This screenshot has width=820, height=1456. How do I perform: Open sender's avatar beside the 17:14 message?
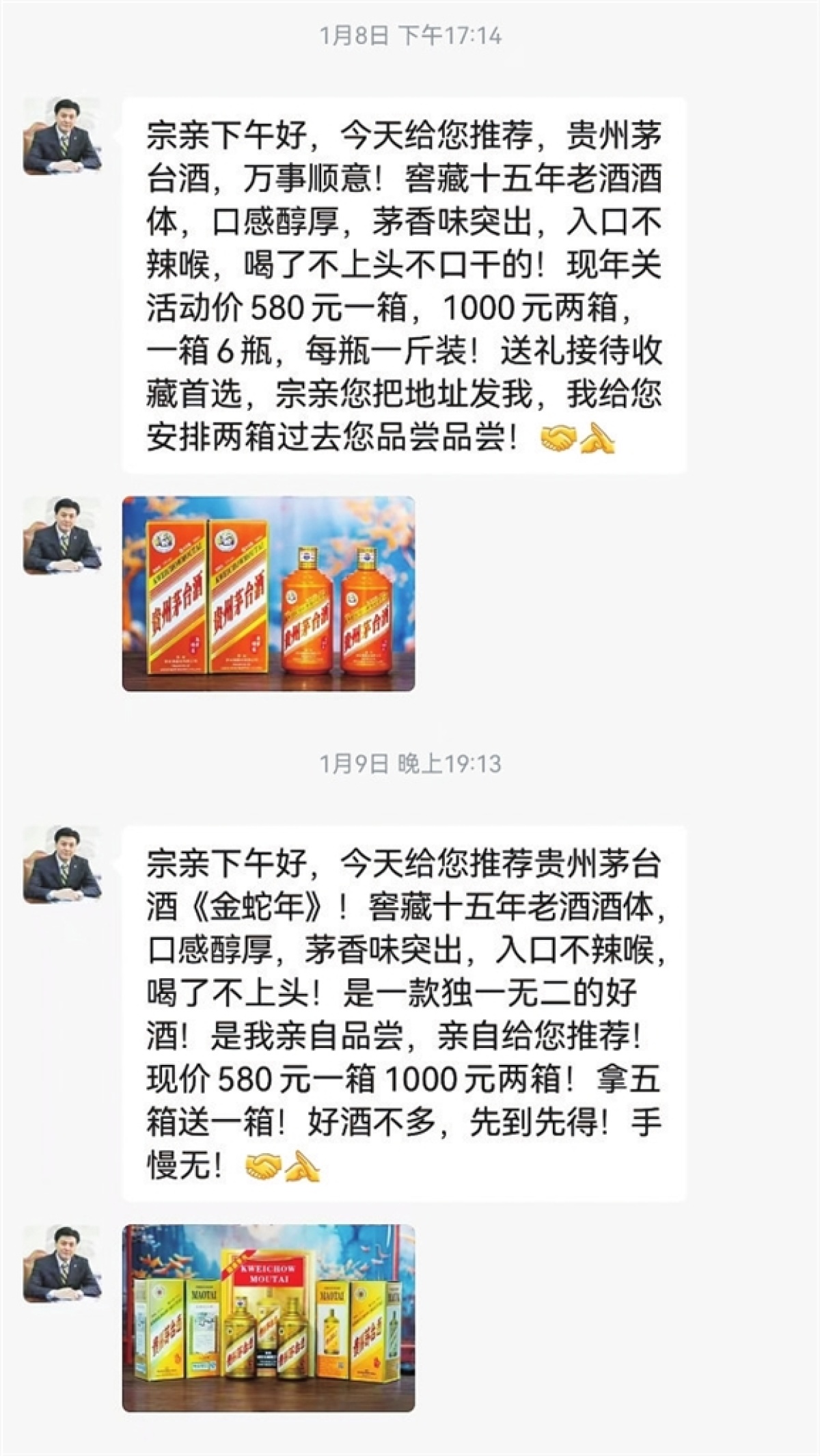click(x=62, y=135)
